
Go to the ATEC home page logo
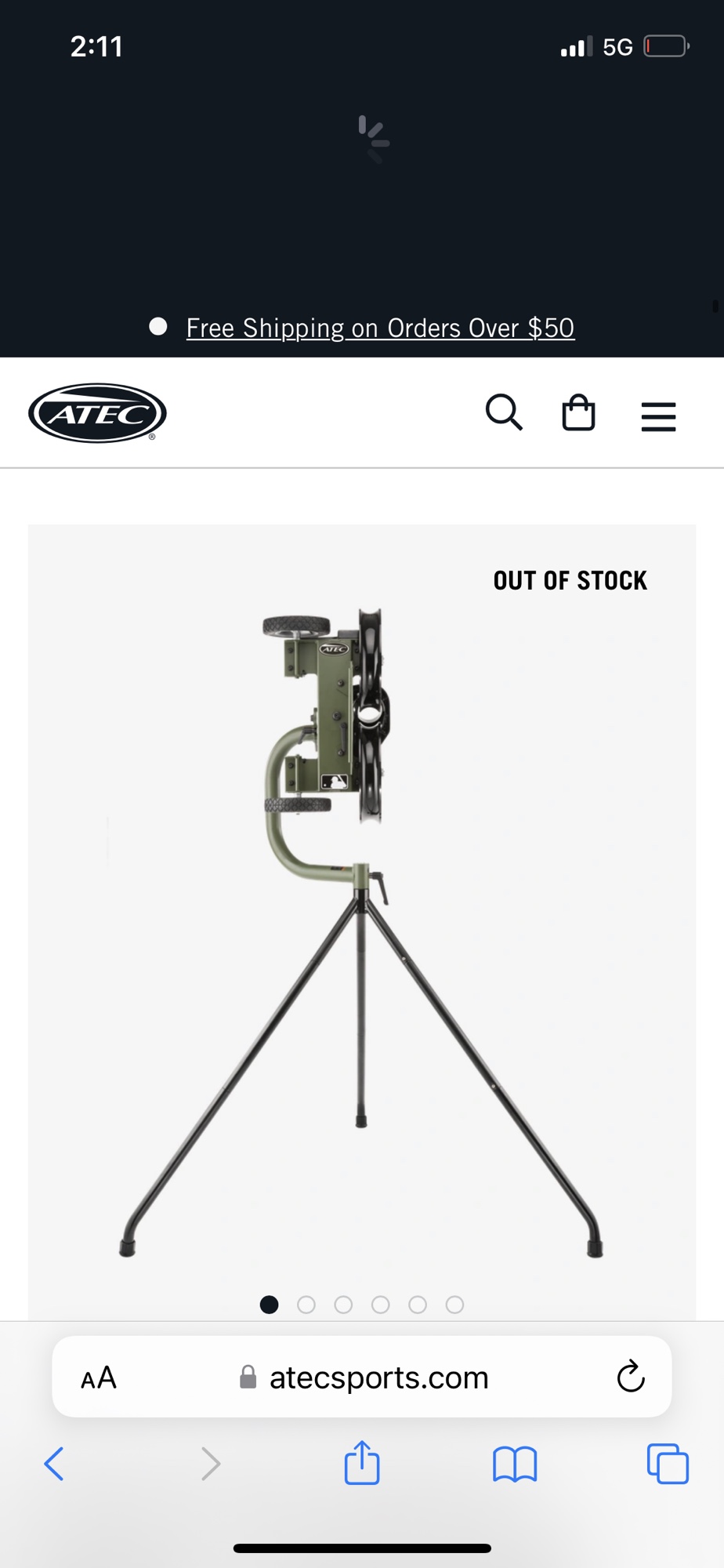coord(97,413)
